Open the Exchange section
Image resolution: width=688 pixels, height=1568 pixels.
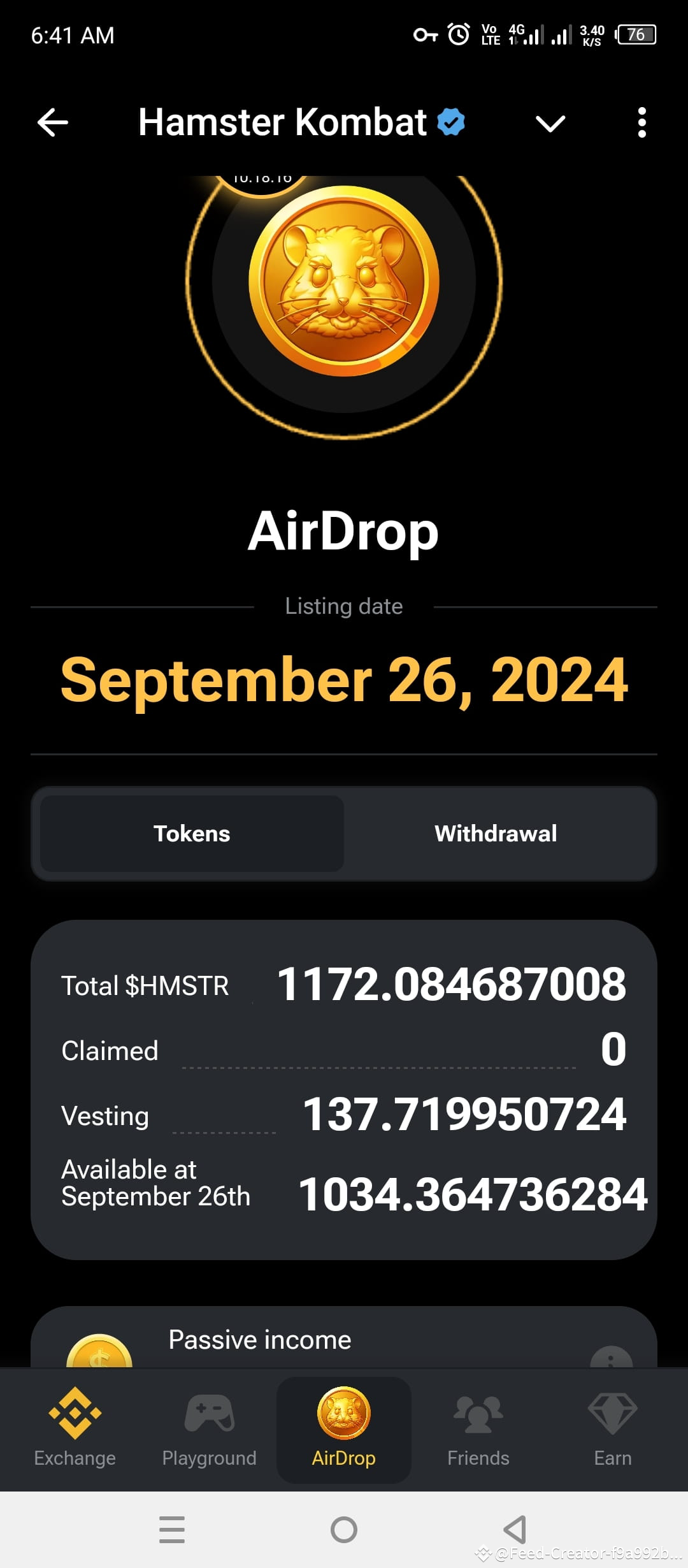click(75, 1429)
